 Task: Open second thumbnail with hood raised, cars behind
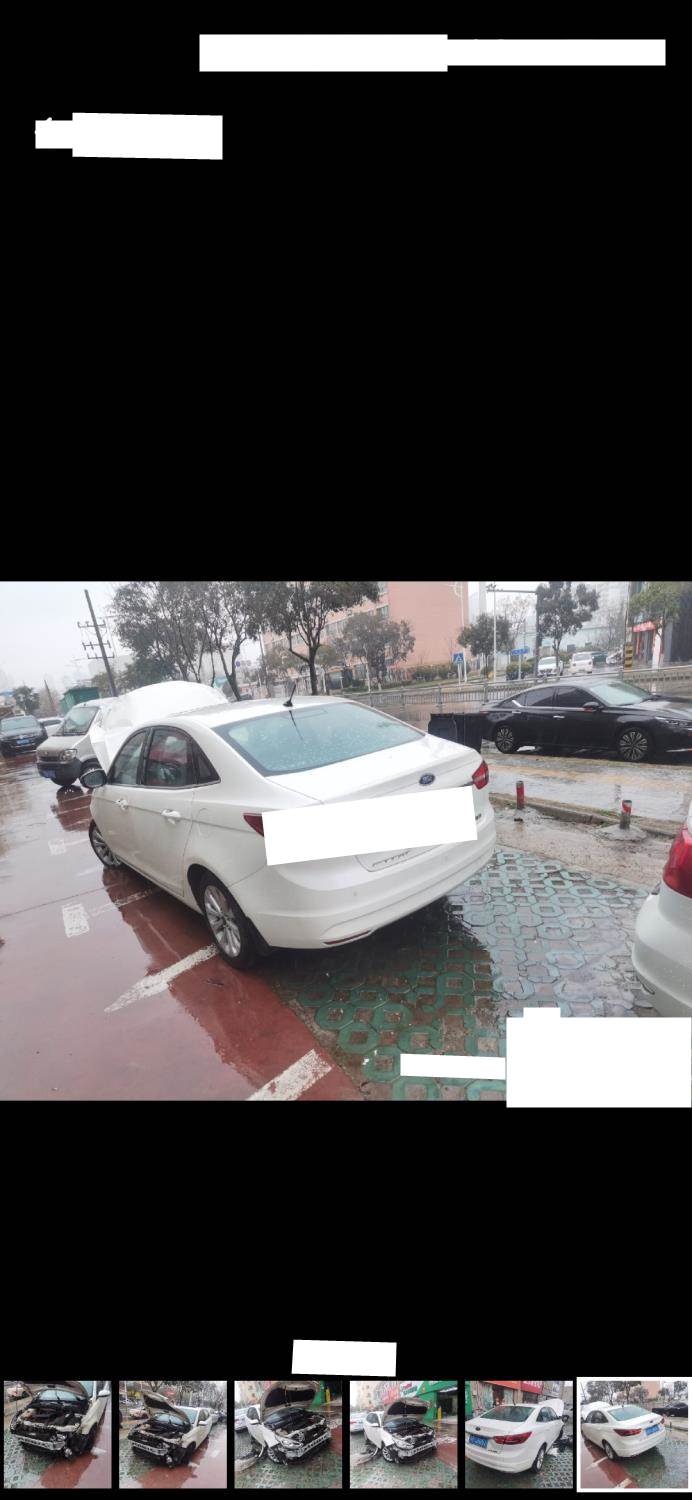coord(173,1434)
